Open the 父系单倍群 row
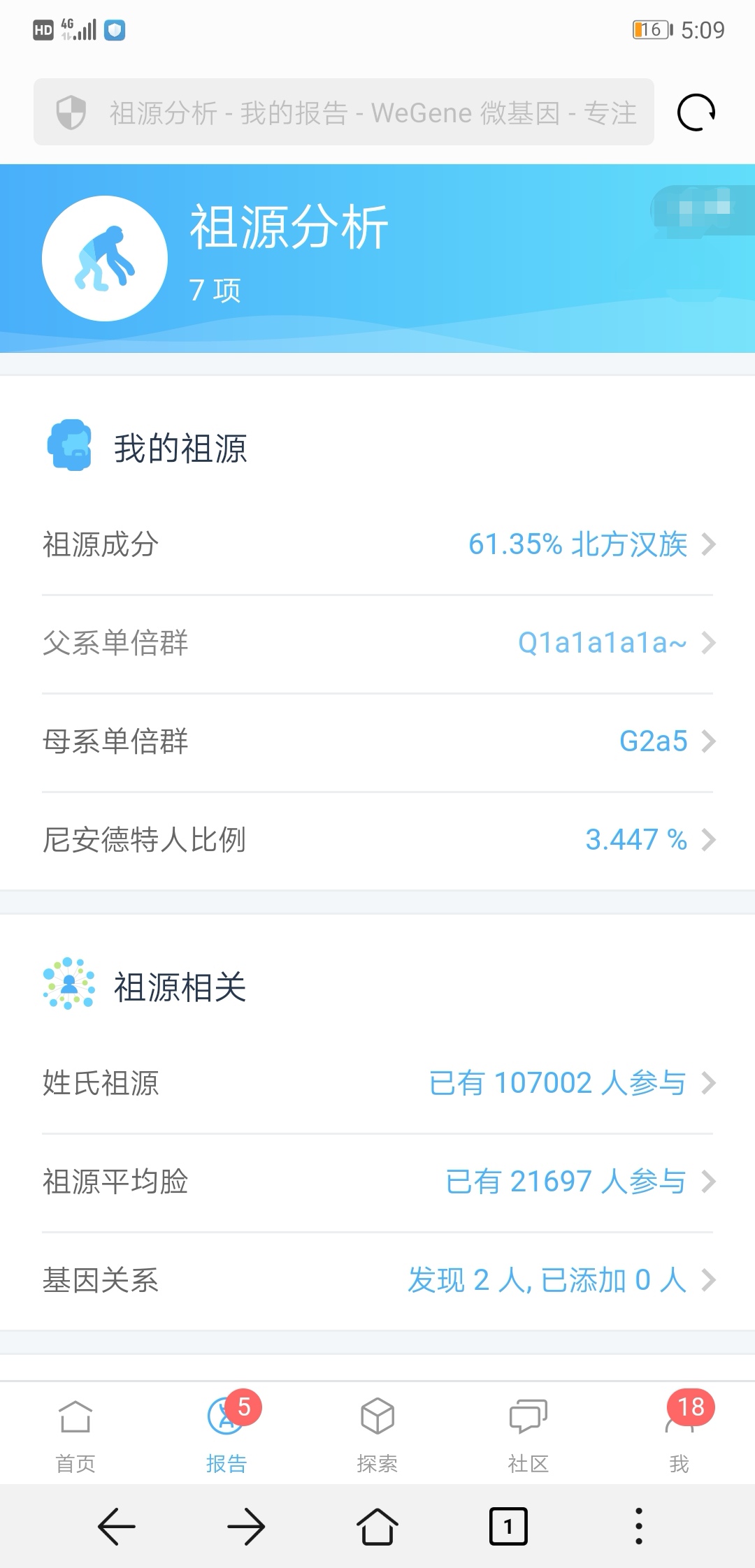Screen dimensions: 755x1568 pyautogui.click(x=377, y=644)
